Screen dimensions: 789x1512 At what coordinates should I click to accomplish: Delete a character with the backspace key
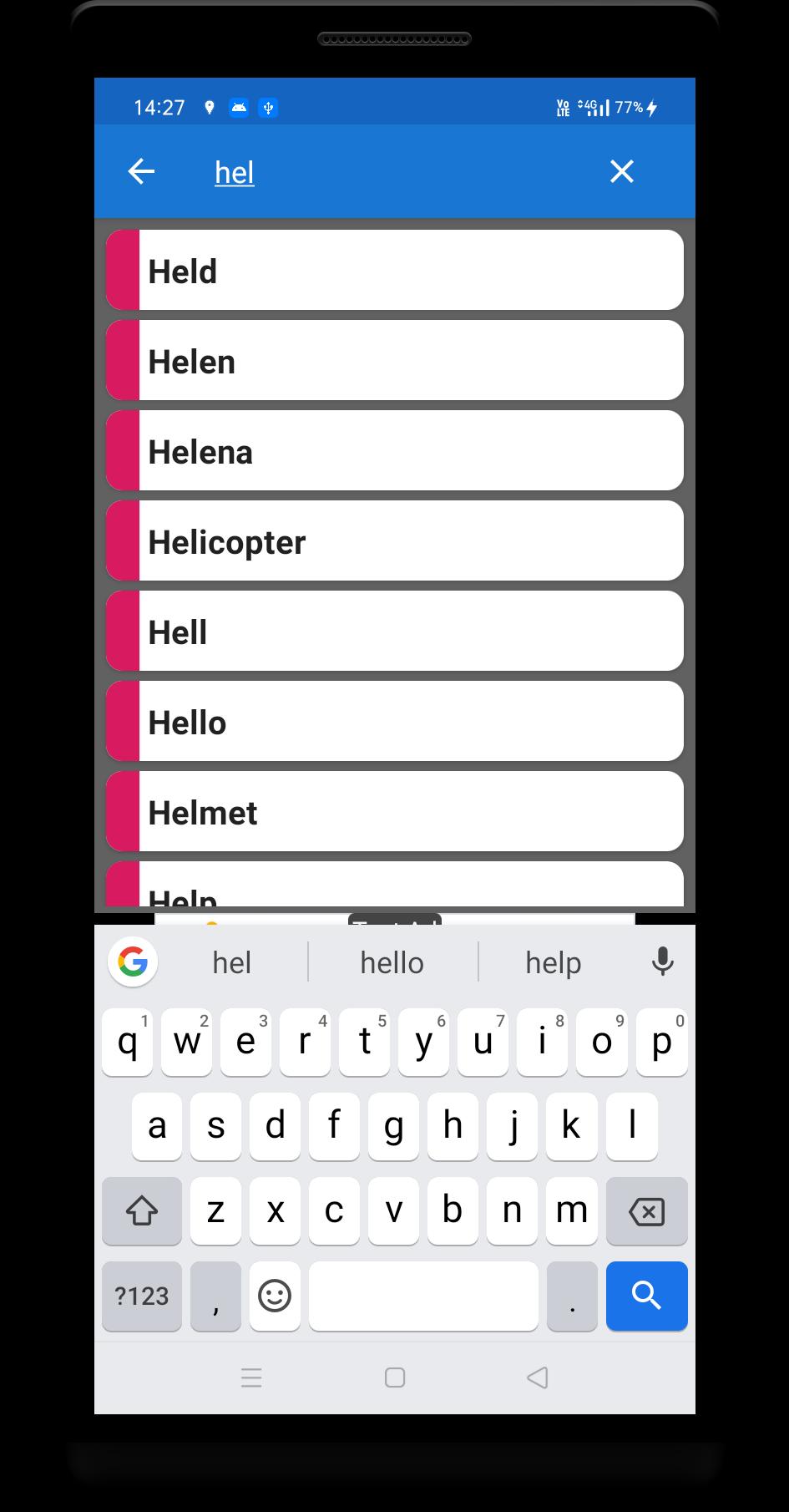point(647,1211)
